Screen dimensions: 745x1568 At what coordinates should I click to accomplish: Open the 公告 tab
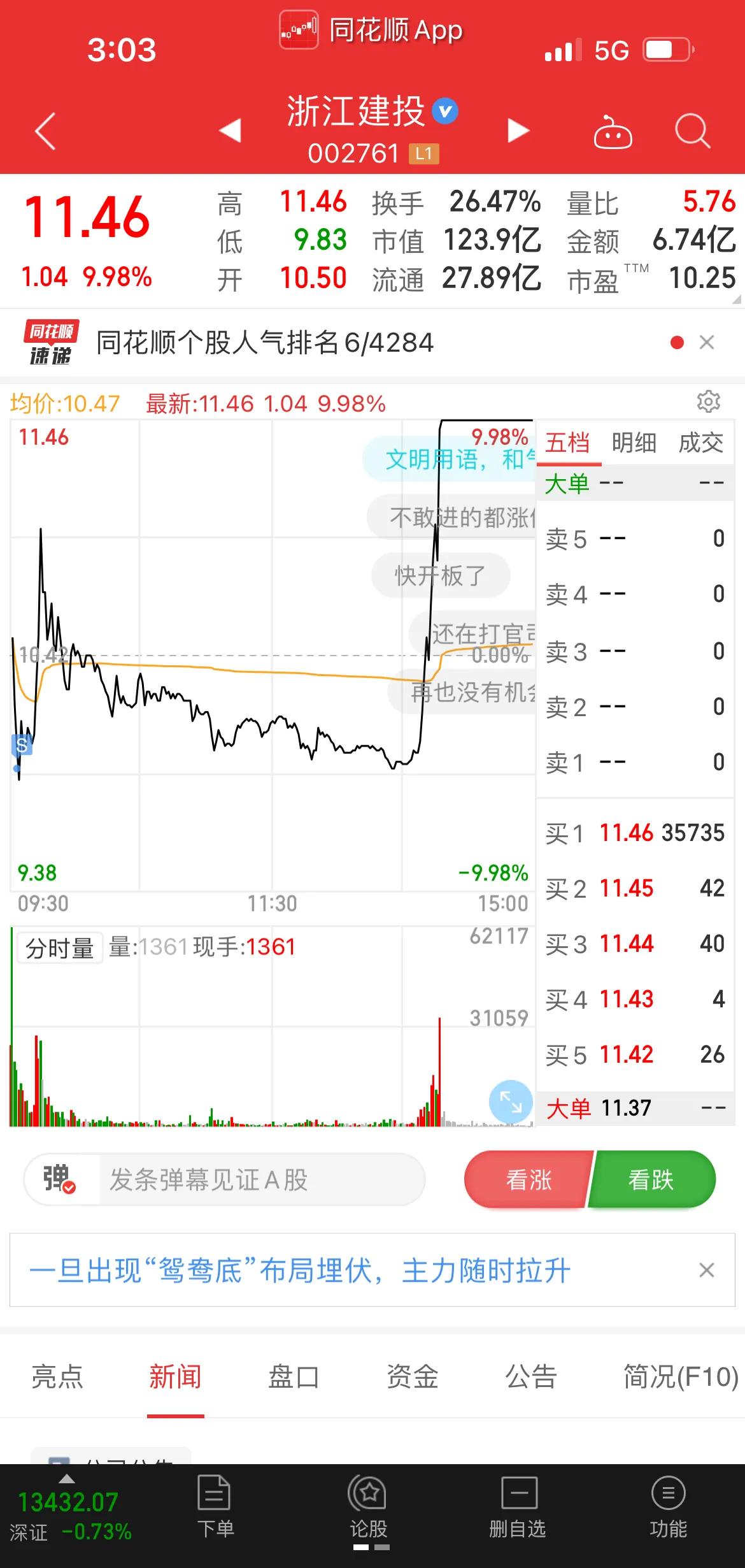tap(531, 1377)
